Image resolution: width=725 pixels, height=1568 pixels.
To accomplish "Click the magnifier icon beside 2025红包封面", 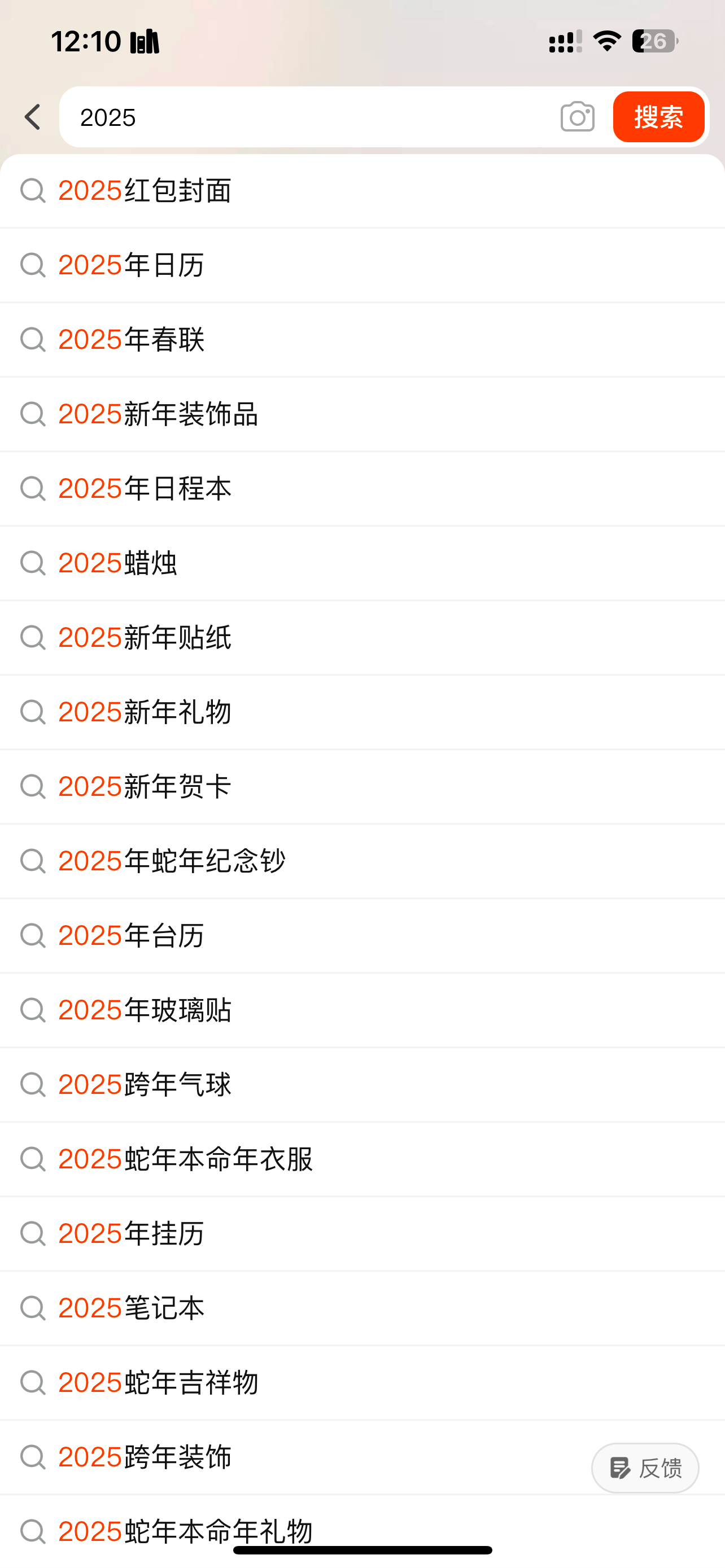I will (x=32, y=191).
